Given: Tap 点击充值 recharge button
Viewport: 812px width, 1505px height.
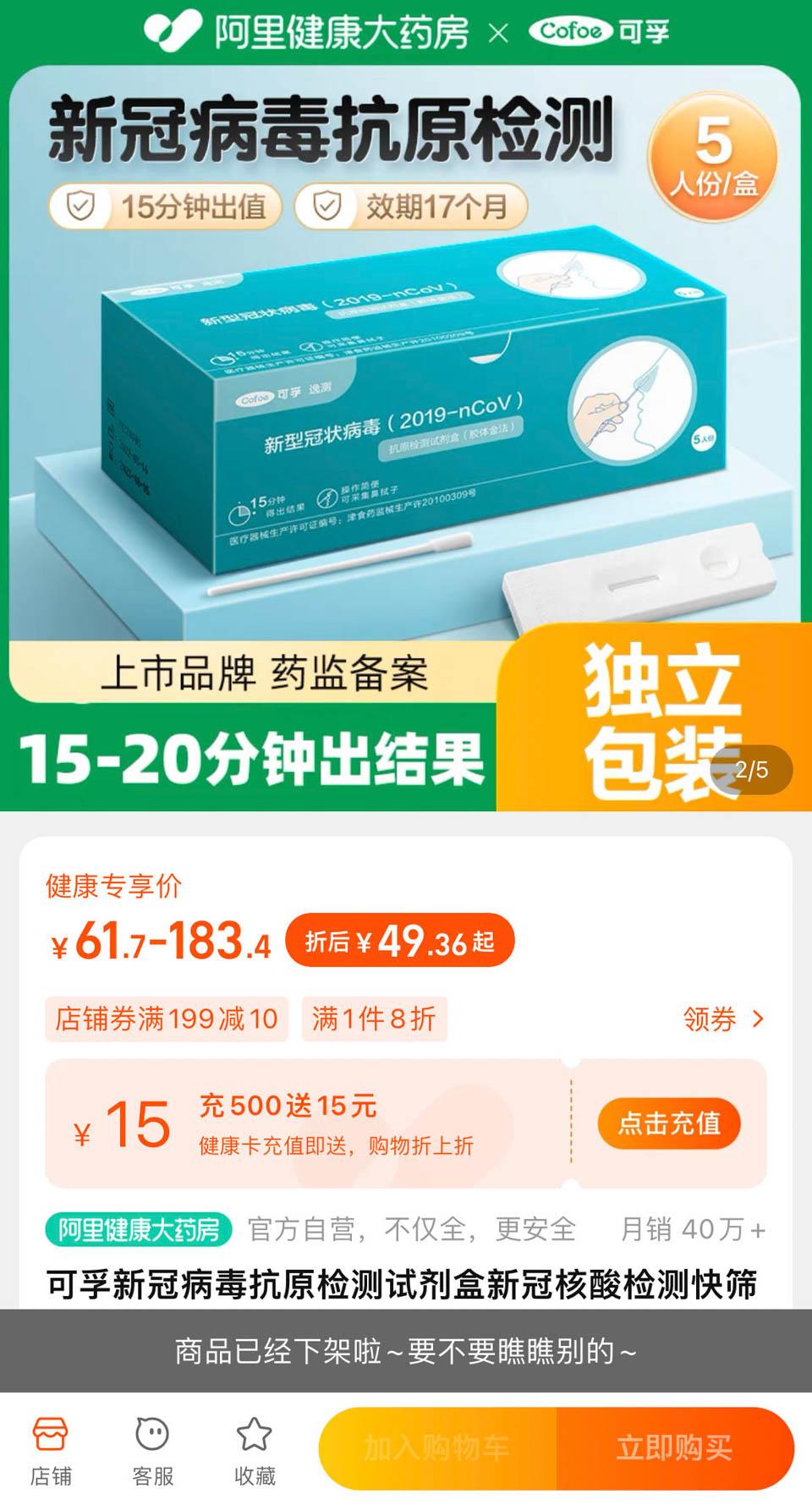Looking at the screenshot, I should [x=669, y=1123].
